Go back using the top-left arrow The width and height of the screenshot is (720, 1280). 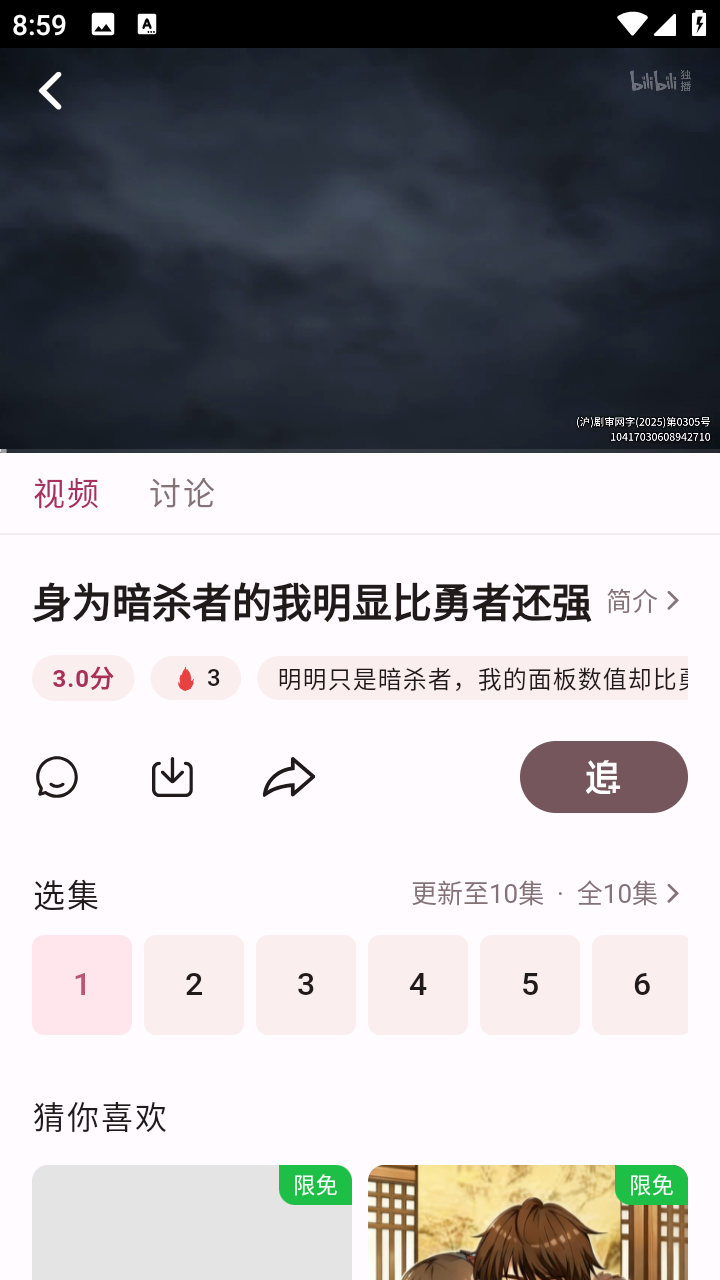[50, 91]
